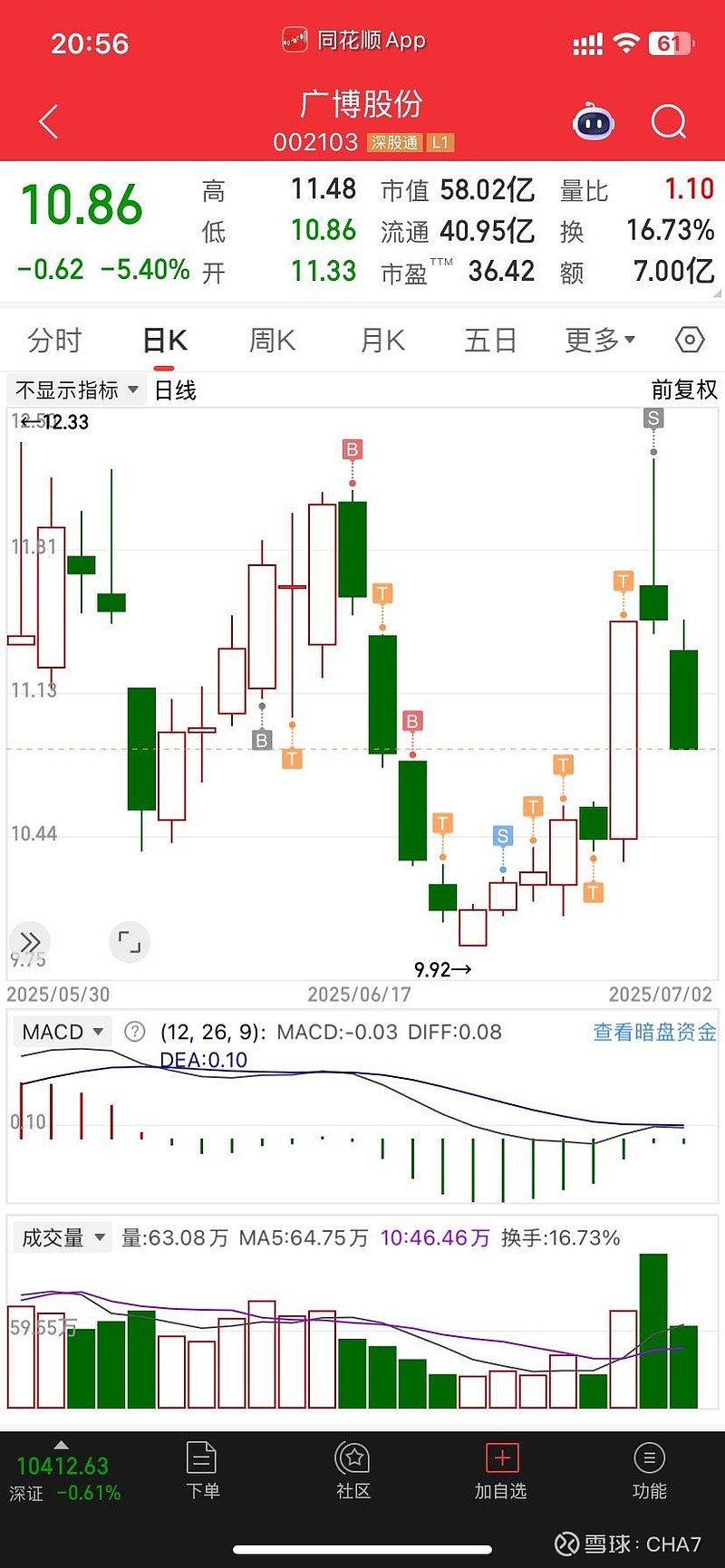Change the 前复权 price adjustment mode

point(684,390)
